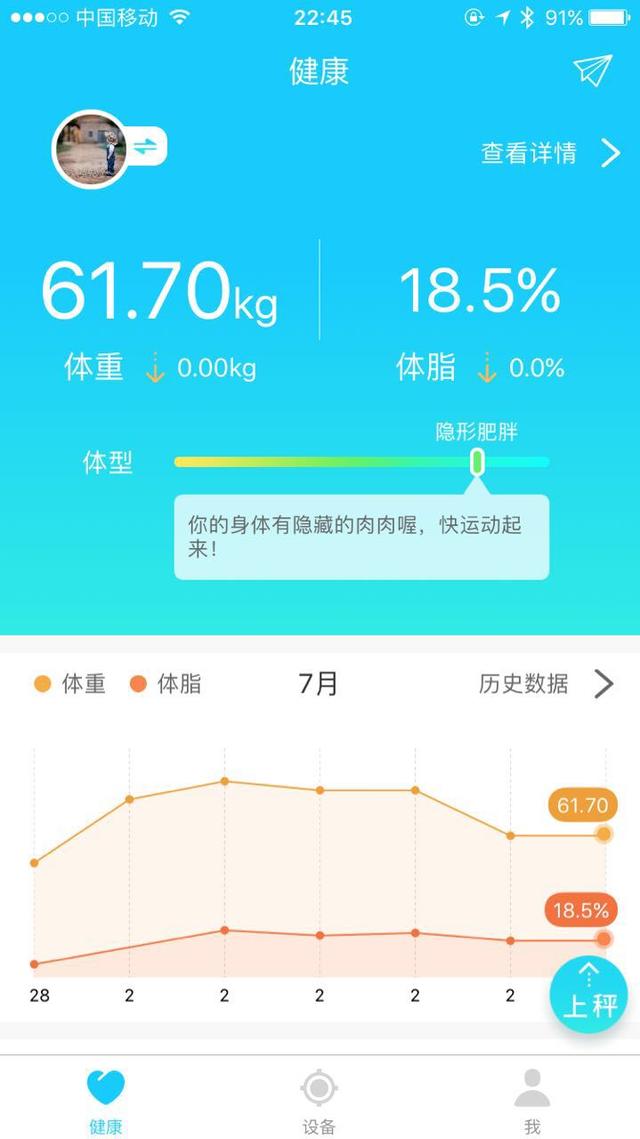The width and height of the screenshot is (640, 1139).
Task: Switch to the 设备 tab
Action: (x=319, y=1101)
